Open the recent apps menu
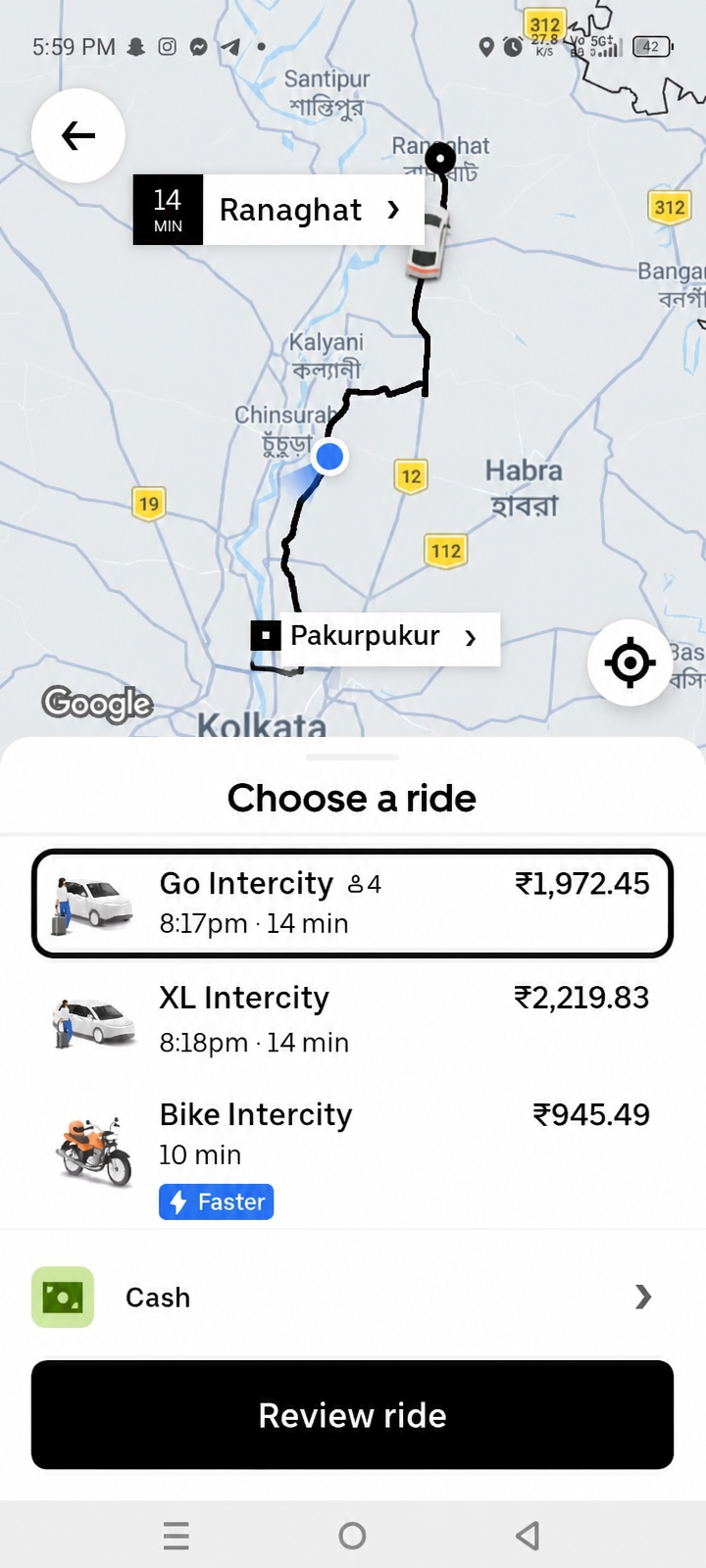This screenshot has height=1568, width=706. pyautogui.click(x=176, y=1536)
